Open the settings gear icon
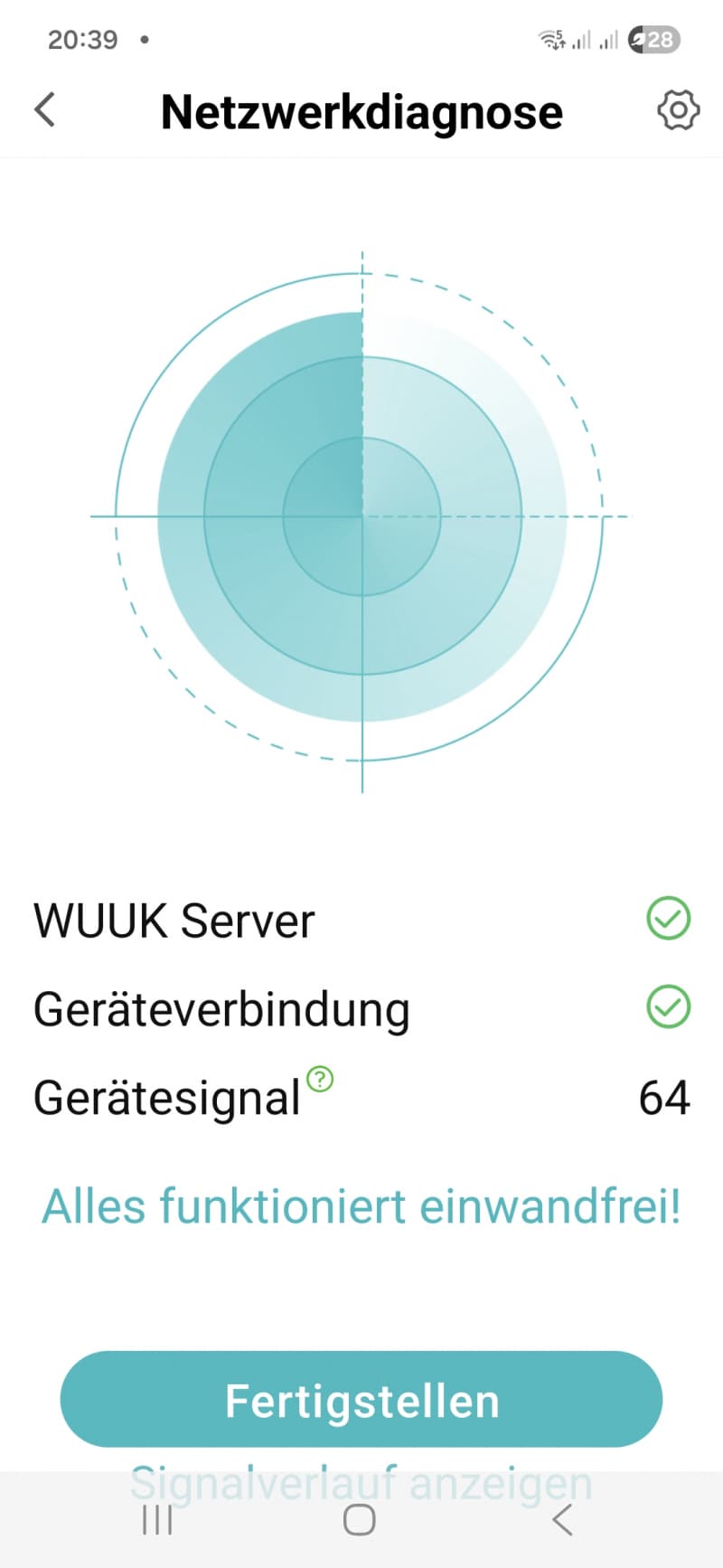 click(678, 110)
